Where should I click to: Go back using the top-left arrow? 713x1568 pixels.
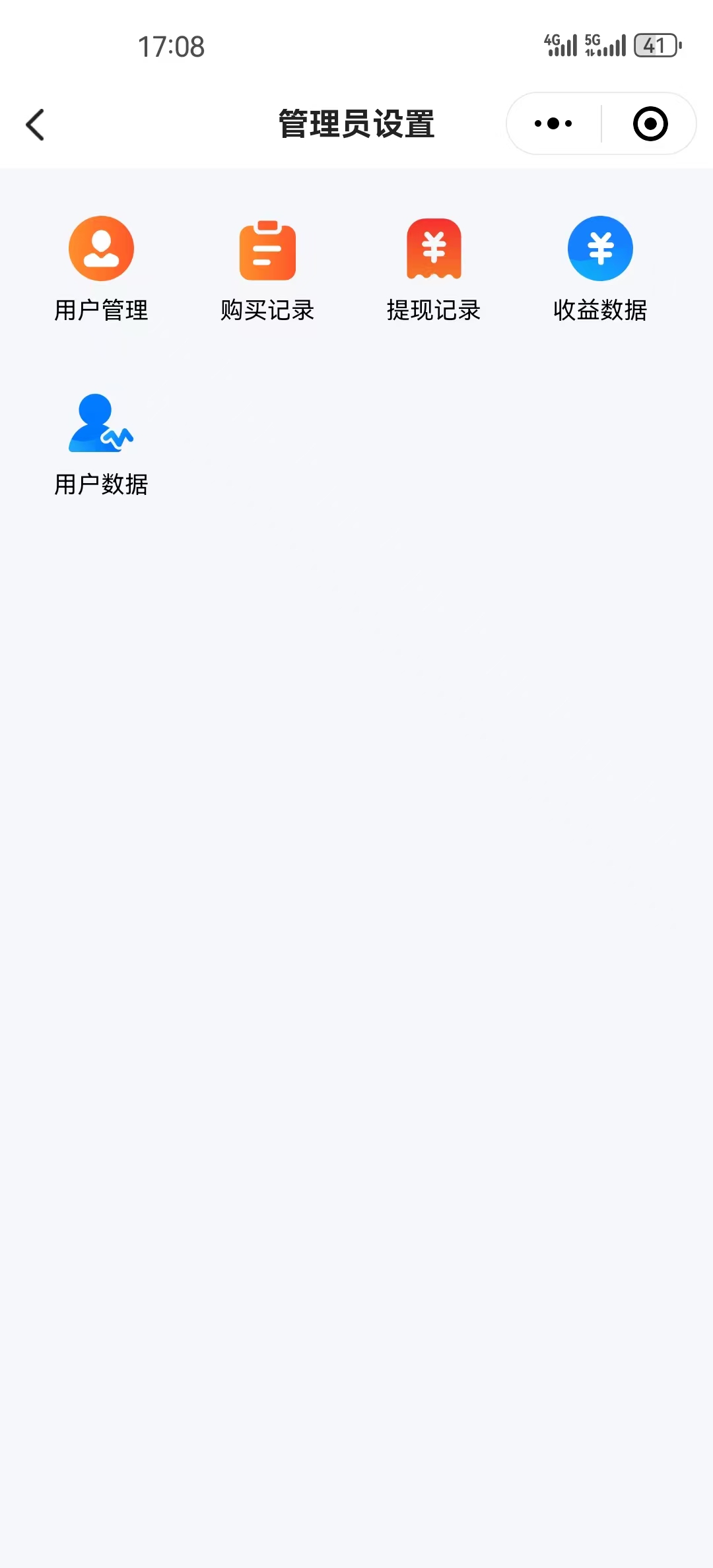[x=35, y=125]
